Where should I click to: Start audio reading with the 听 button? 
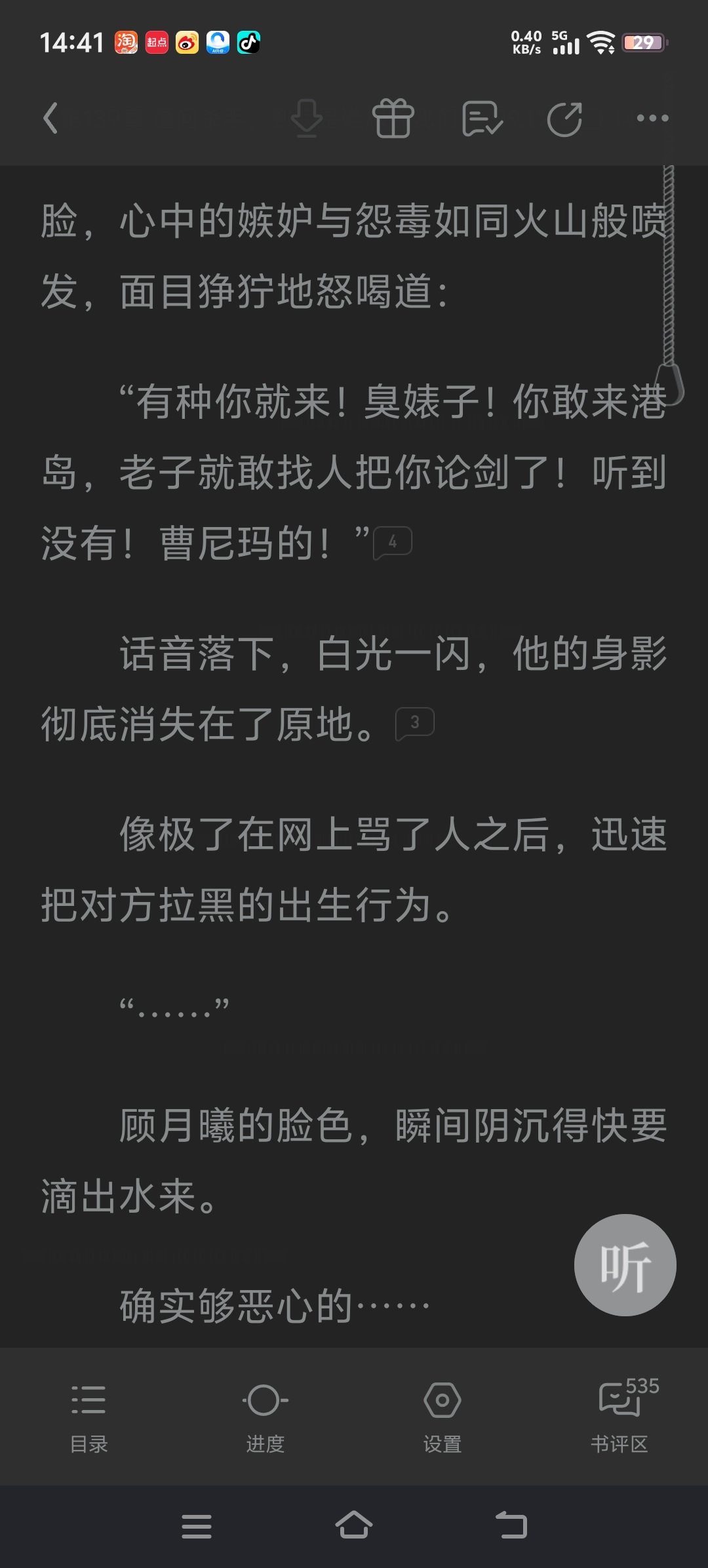[625, 1265]
